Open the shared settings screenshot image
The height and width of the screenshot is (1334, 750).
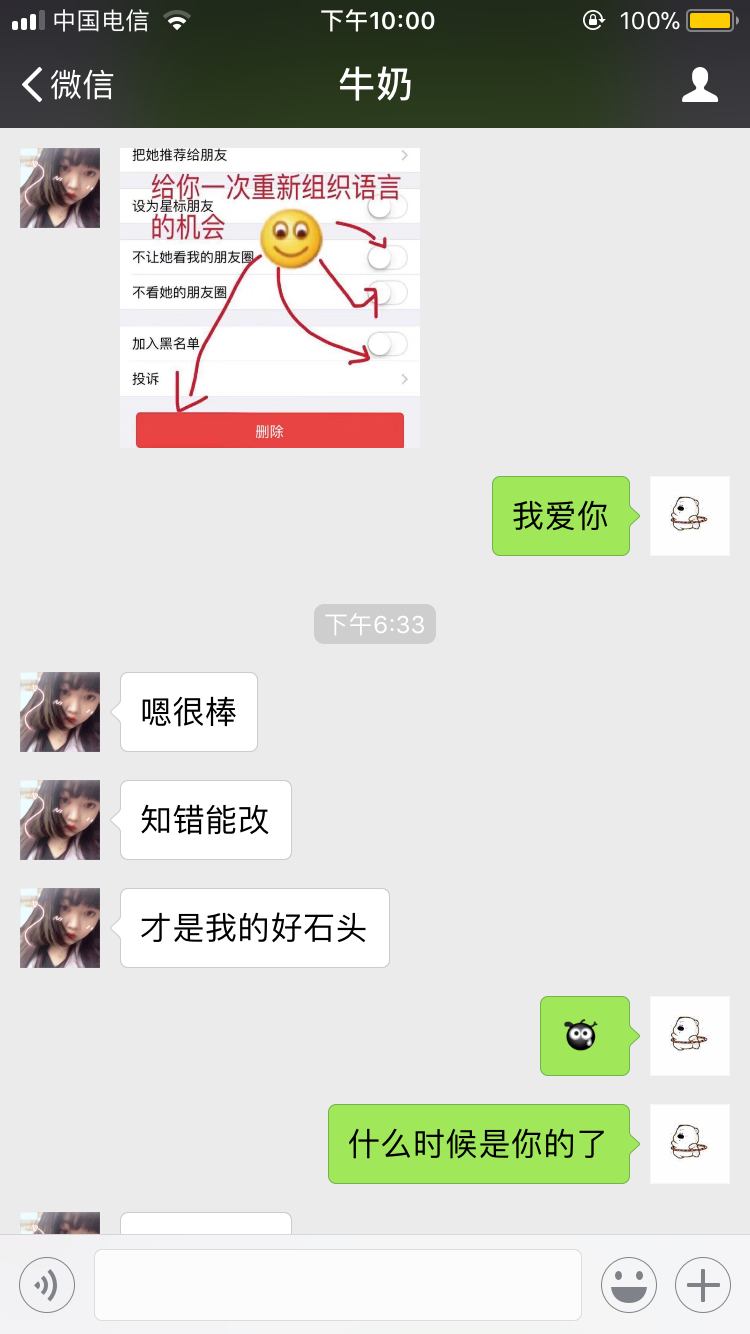coord(270,297)
